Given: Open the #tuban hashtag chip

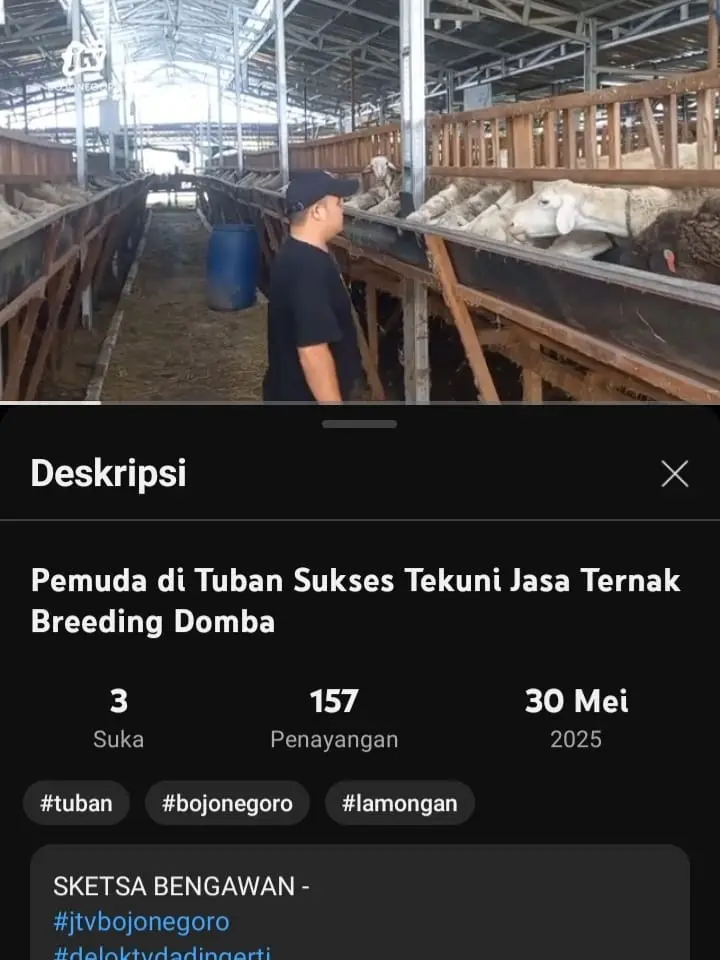Looking at the screenshot, I should 76,803.
